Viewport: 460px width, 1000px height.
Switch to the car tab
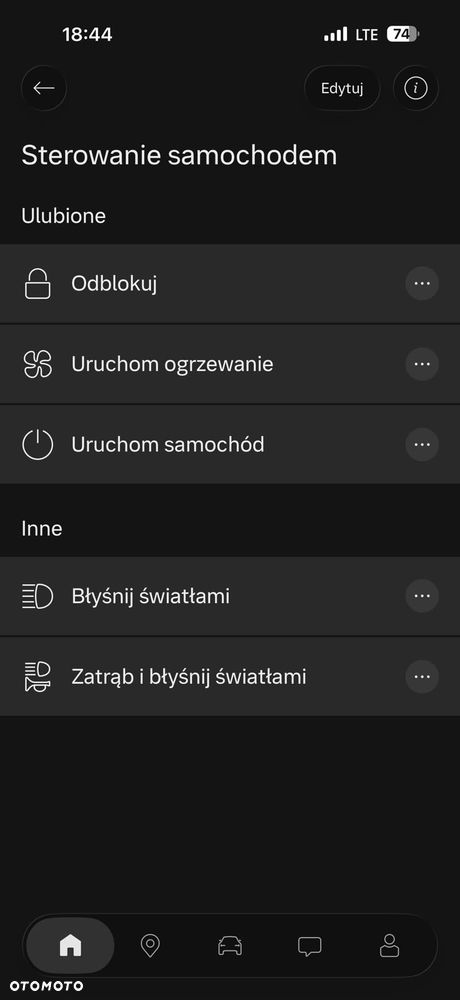pos(230,946)
